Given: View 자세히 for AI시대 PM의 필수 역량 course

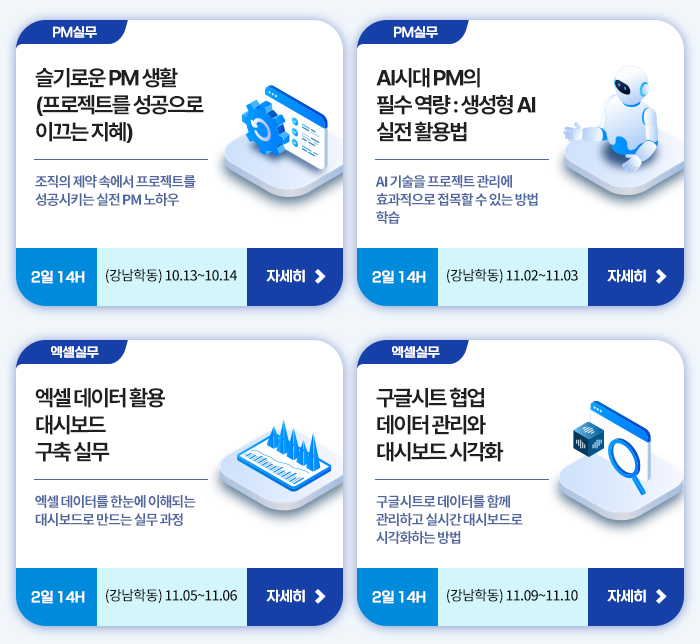Looking at the screenshot, I should pyautogui.click(x=636, y=277).
